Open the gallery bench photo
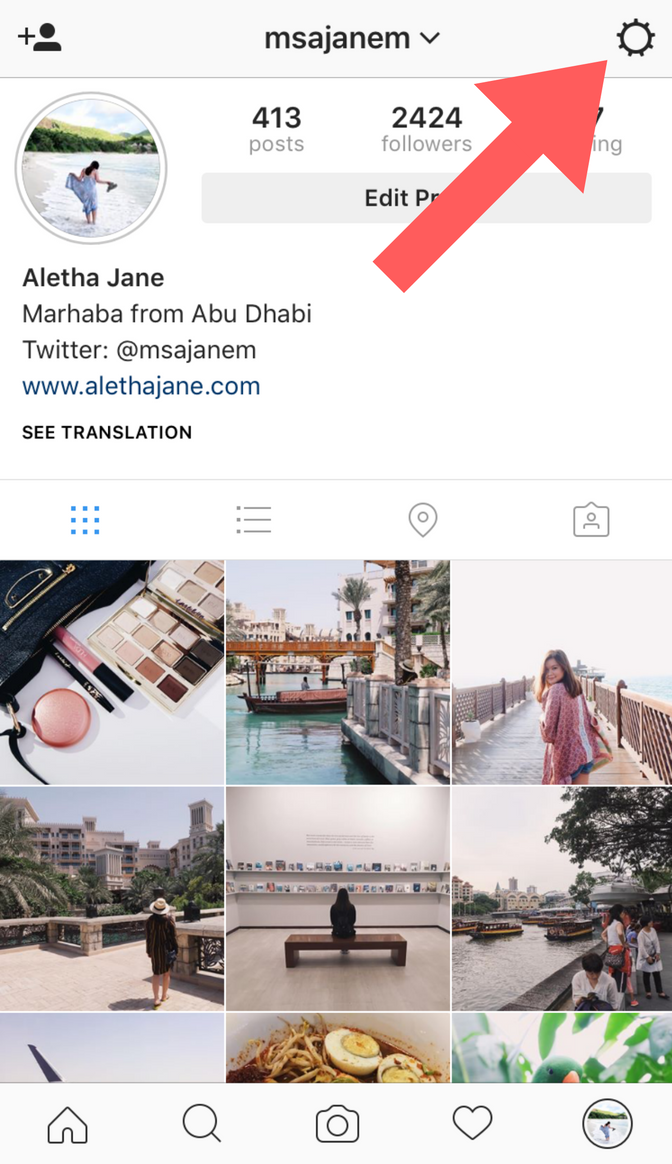This screenshot has height=1164, width=672. 338,898
